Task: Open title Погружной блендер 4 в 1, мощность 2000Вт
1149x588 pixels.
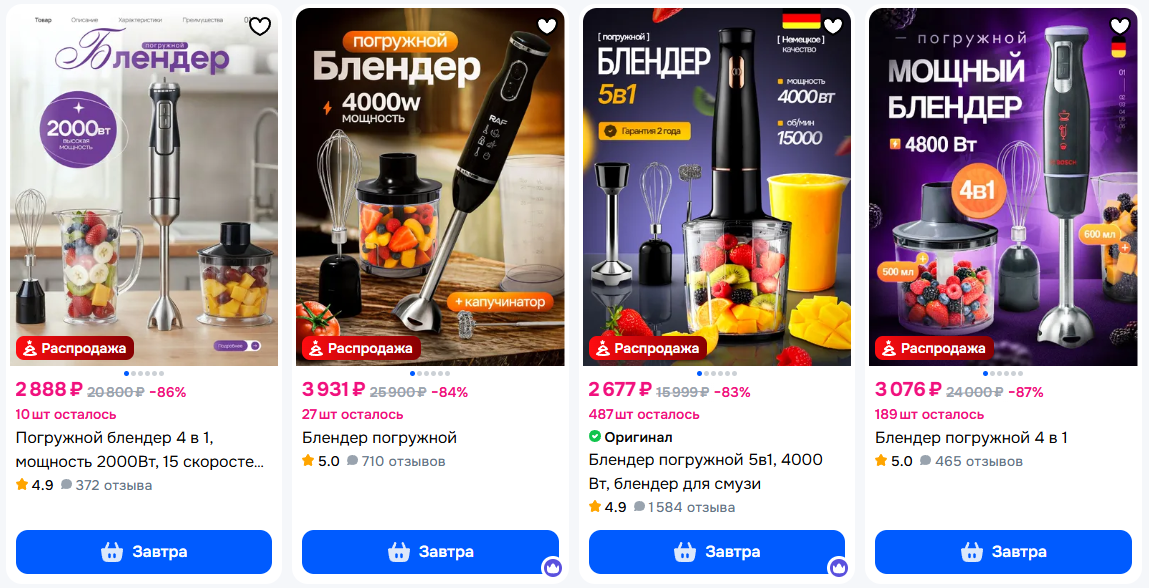Action: [140, 450]
